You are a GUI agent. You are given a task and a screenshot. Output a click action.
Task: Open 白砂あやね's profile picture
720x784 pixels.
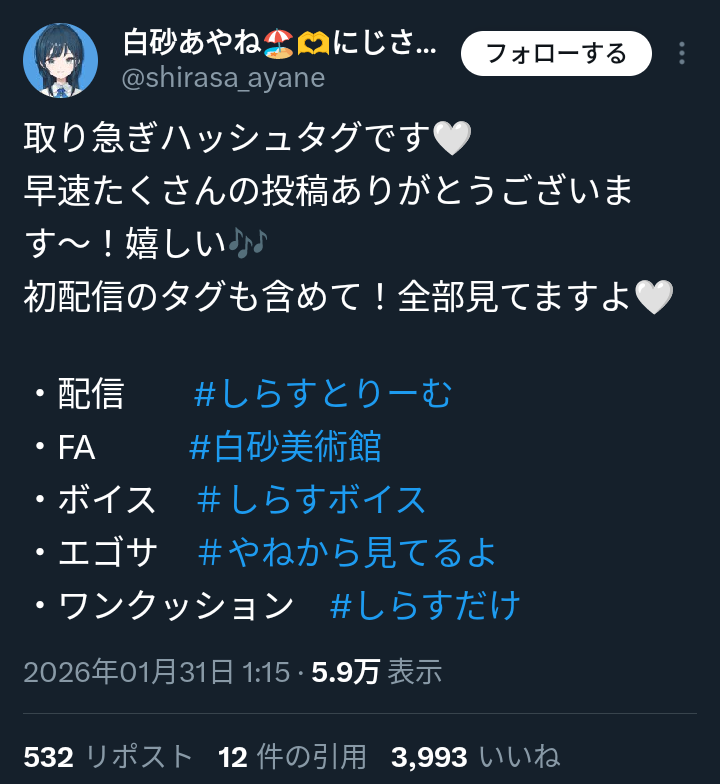coord(60,61)
